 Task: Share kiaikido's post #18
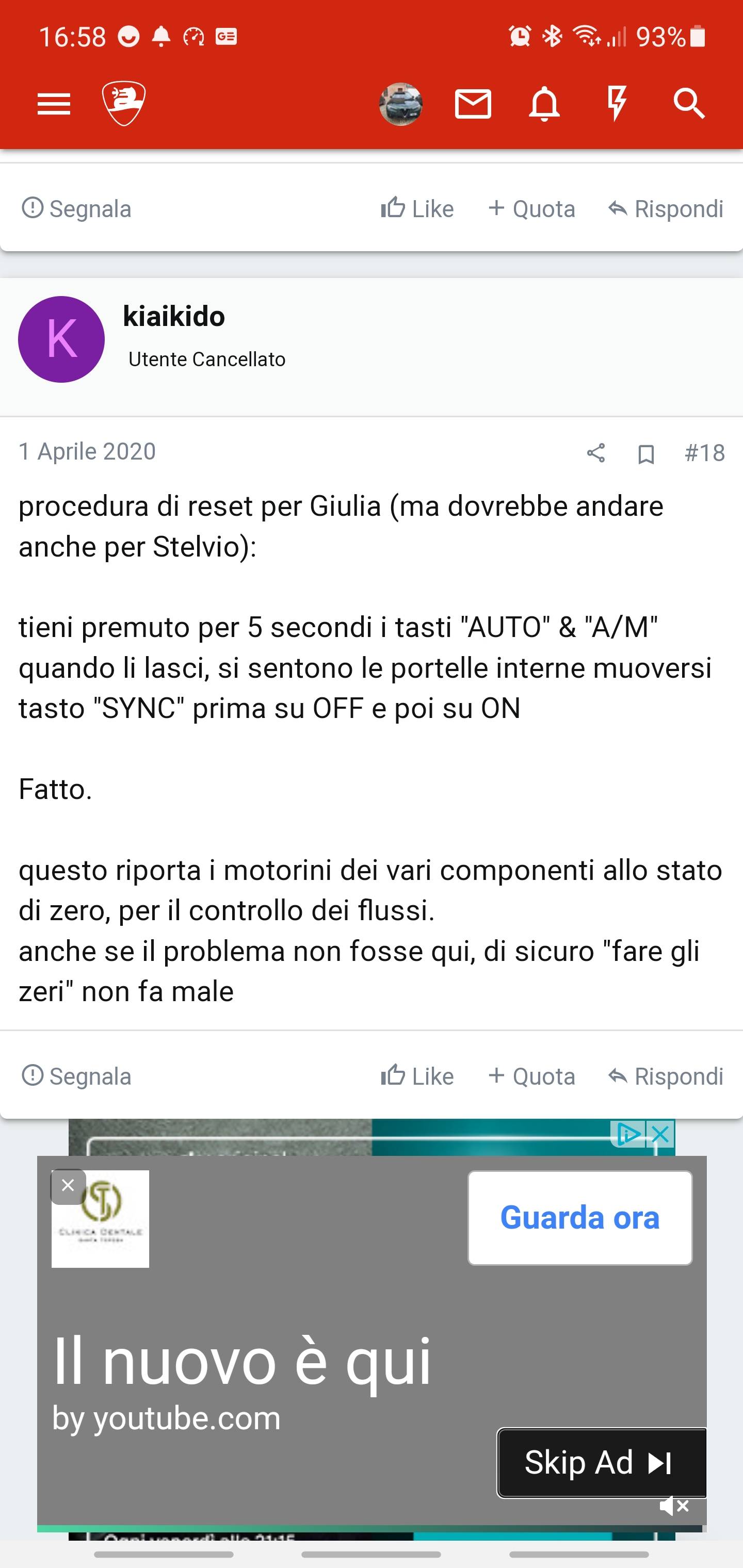[x=595, y=453]
